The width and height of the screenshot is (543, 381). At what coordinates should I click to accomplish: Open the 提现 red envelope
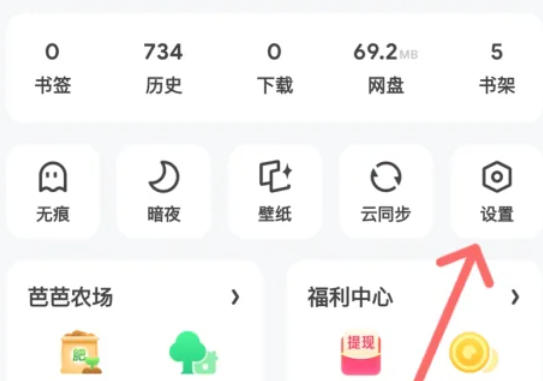click(x=361, y=353)
